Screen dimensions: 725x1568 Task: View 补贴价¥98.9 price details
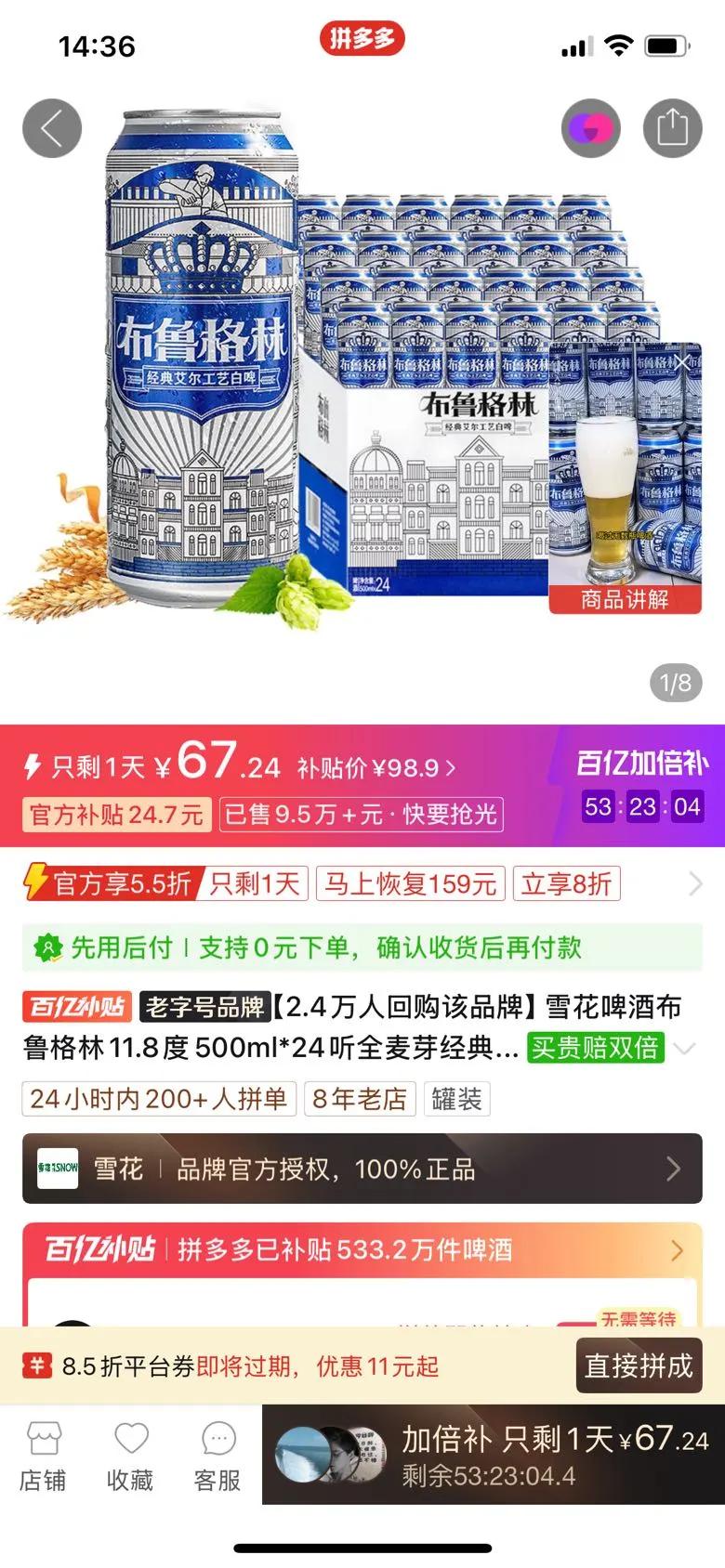click(x=376, y=767)
